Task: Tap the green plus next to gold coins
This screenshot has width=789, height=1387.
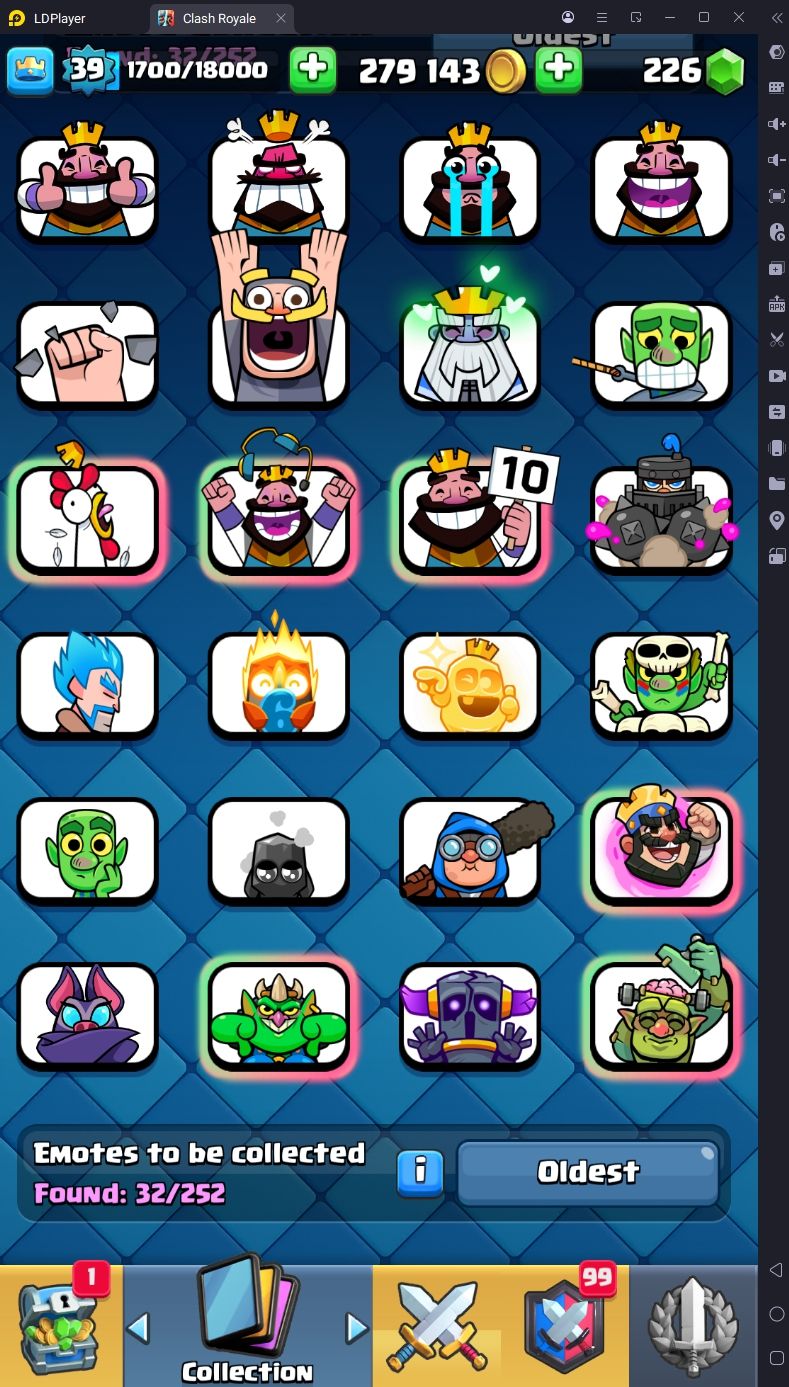Action: (x=559, y=69)
